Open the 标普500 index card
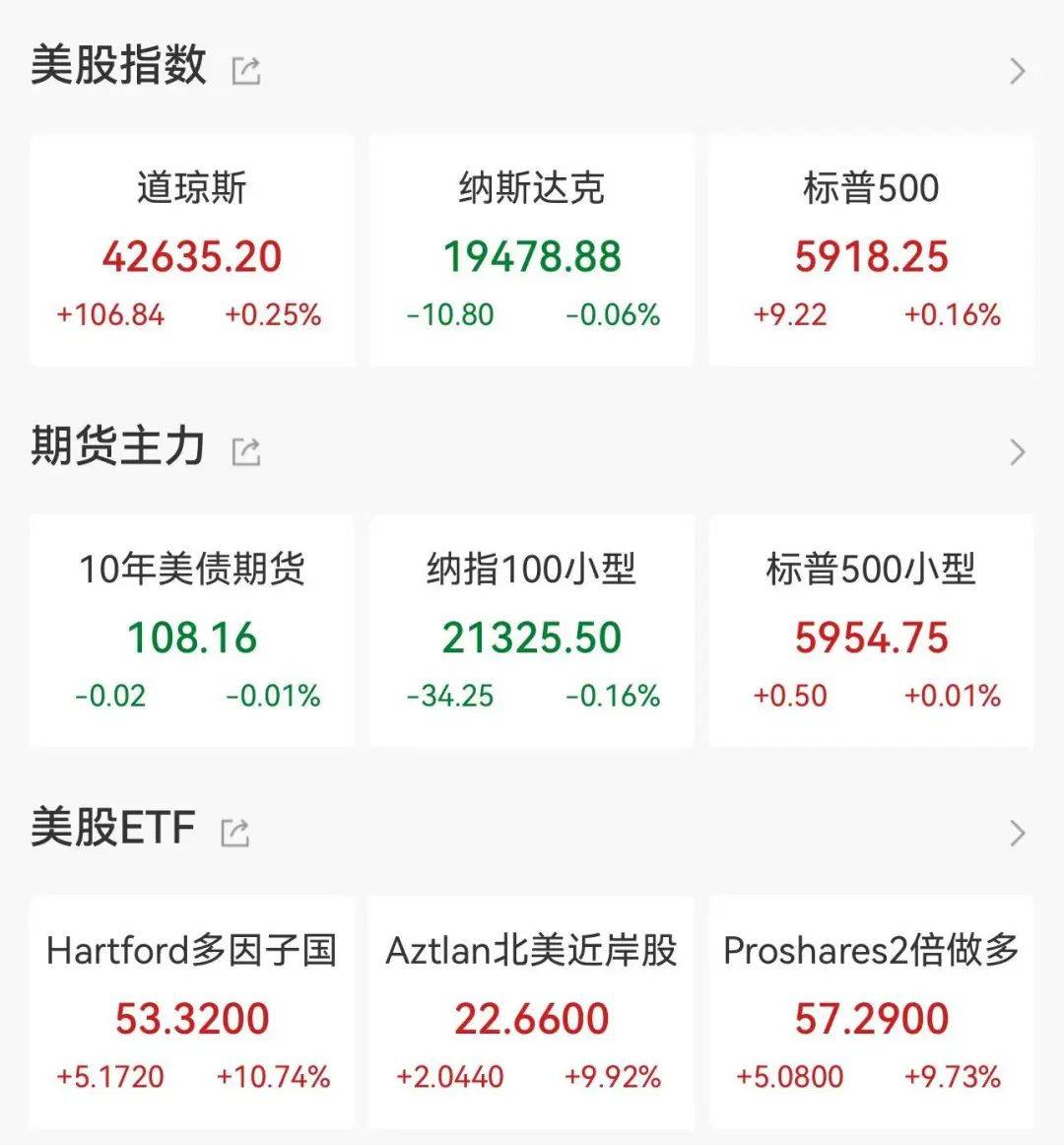The height and width of the screenshot is (1145, 1064). click(871, 246)
